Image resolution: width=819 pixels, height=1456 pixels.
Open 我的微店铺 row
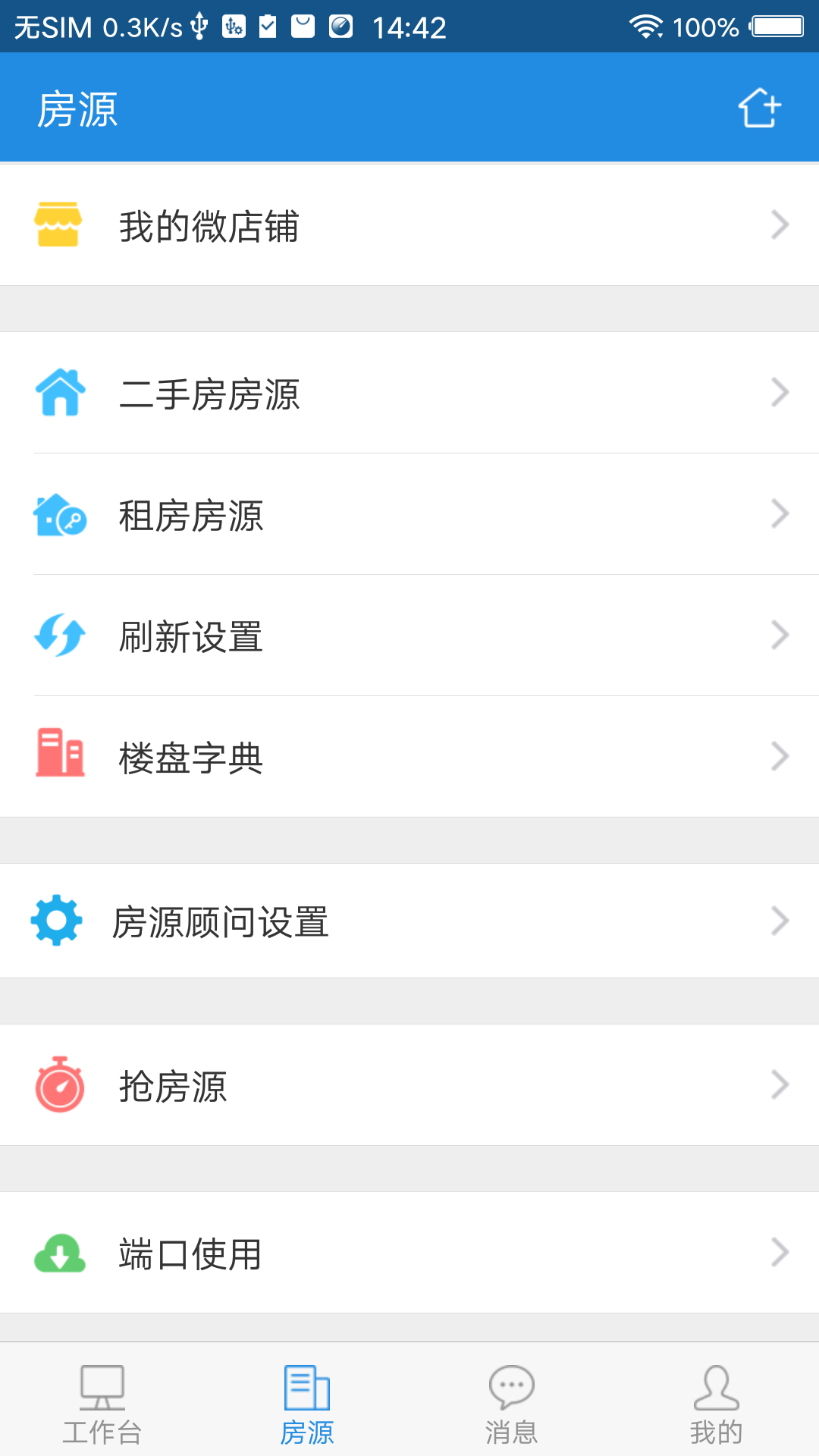(x=409, y=225)
